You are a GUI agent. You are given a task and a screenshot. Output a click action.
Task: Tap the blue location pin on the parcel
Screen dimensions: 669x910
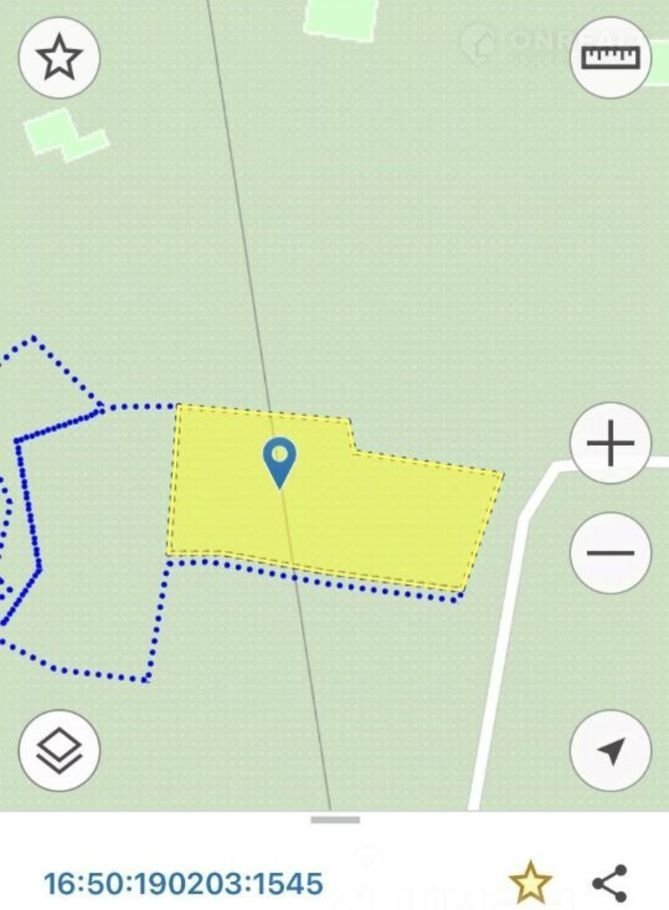(x=279, y=462)
